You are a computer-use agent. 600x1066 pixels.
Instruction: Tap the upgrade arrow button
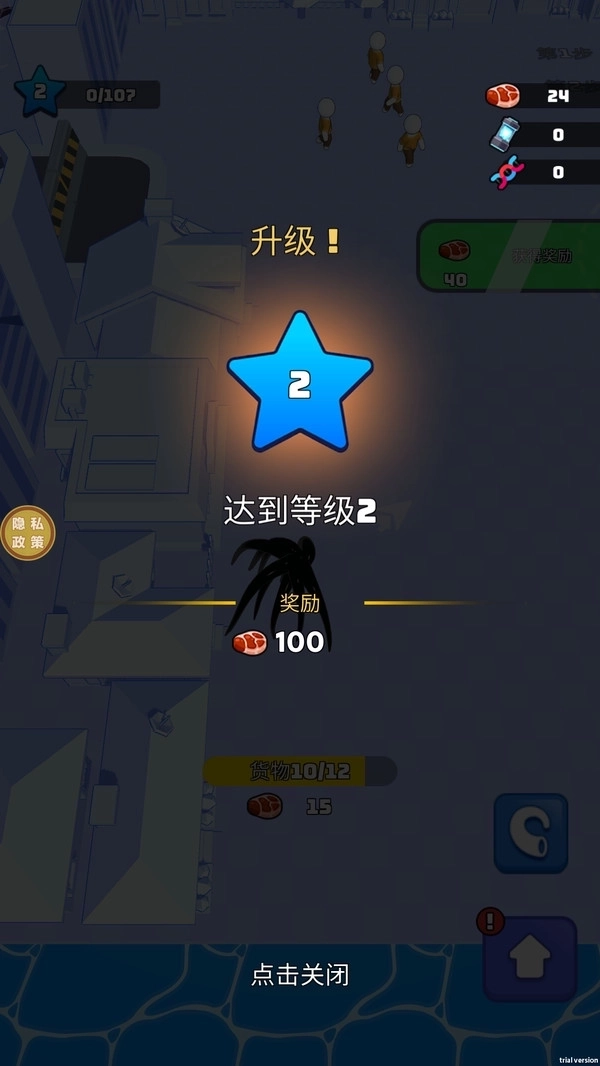[x=531, y=958]
